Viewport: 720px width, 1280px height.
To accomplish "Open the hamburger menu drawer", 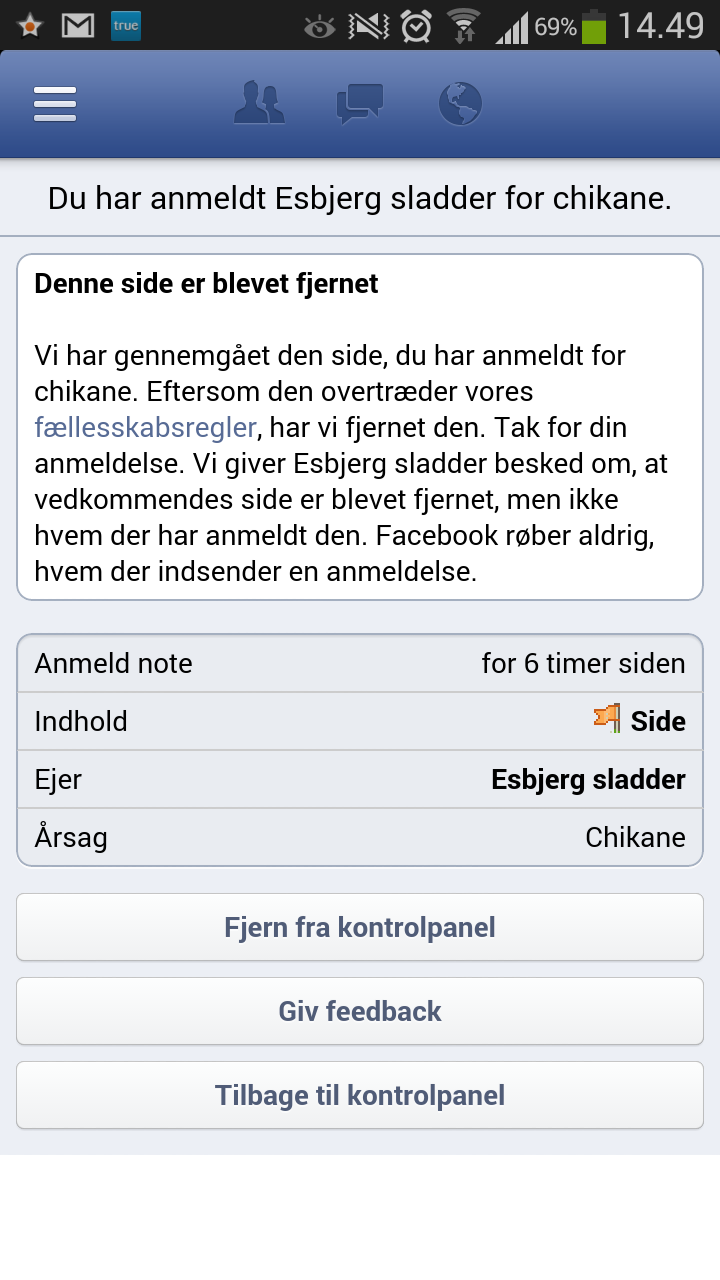I will pyautogui.click(x=55, y=104).
